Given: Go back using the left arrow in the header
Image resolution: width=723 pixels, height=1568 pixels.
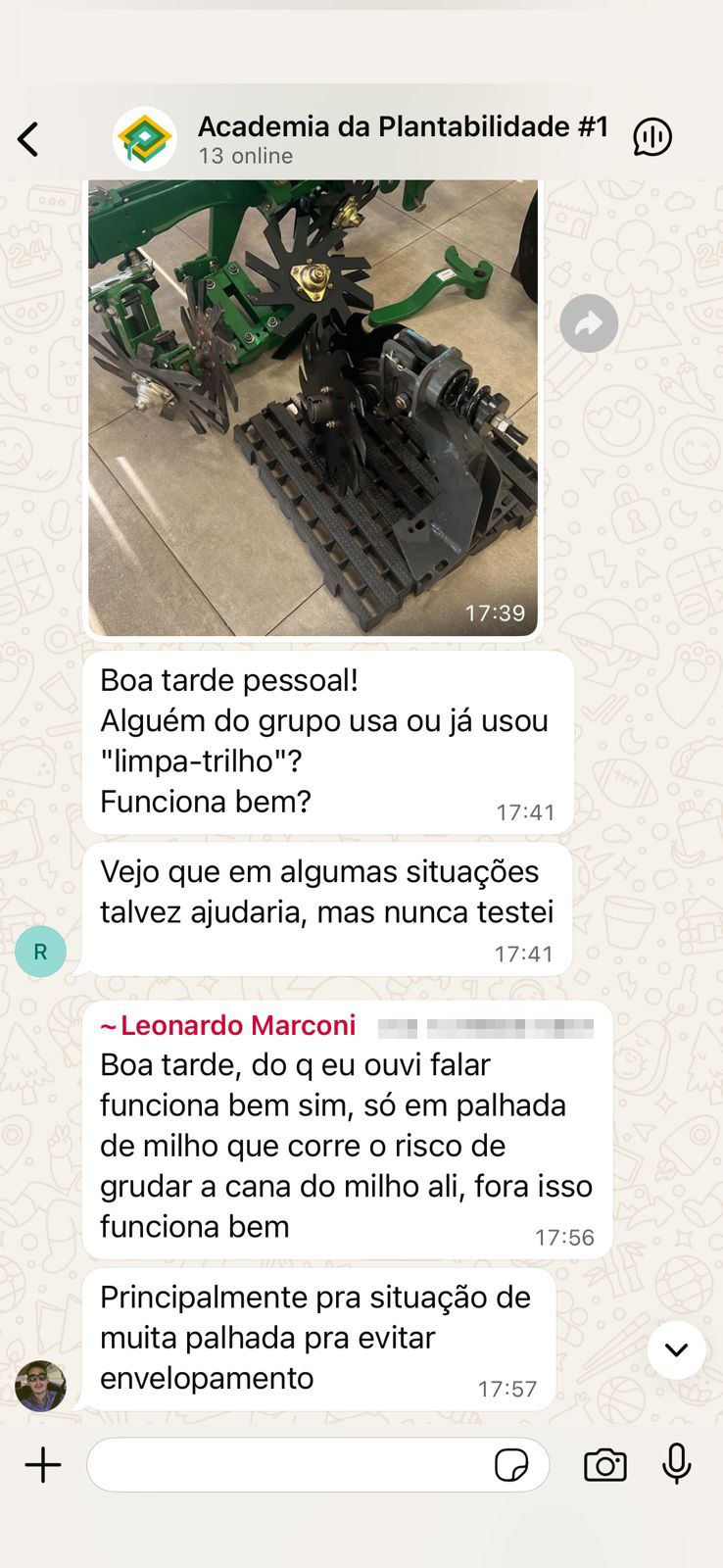Looking at the screenshot, I should 28,137.
